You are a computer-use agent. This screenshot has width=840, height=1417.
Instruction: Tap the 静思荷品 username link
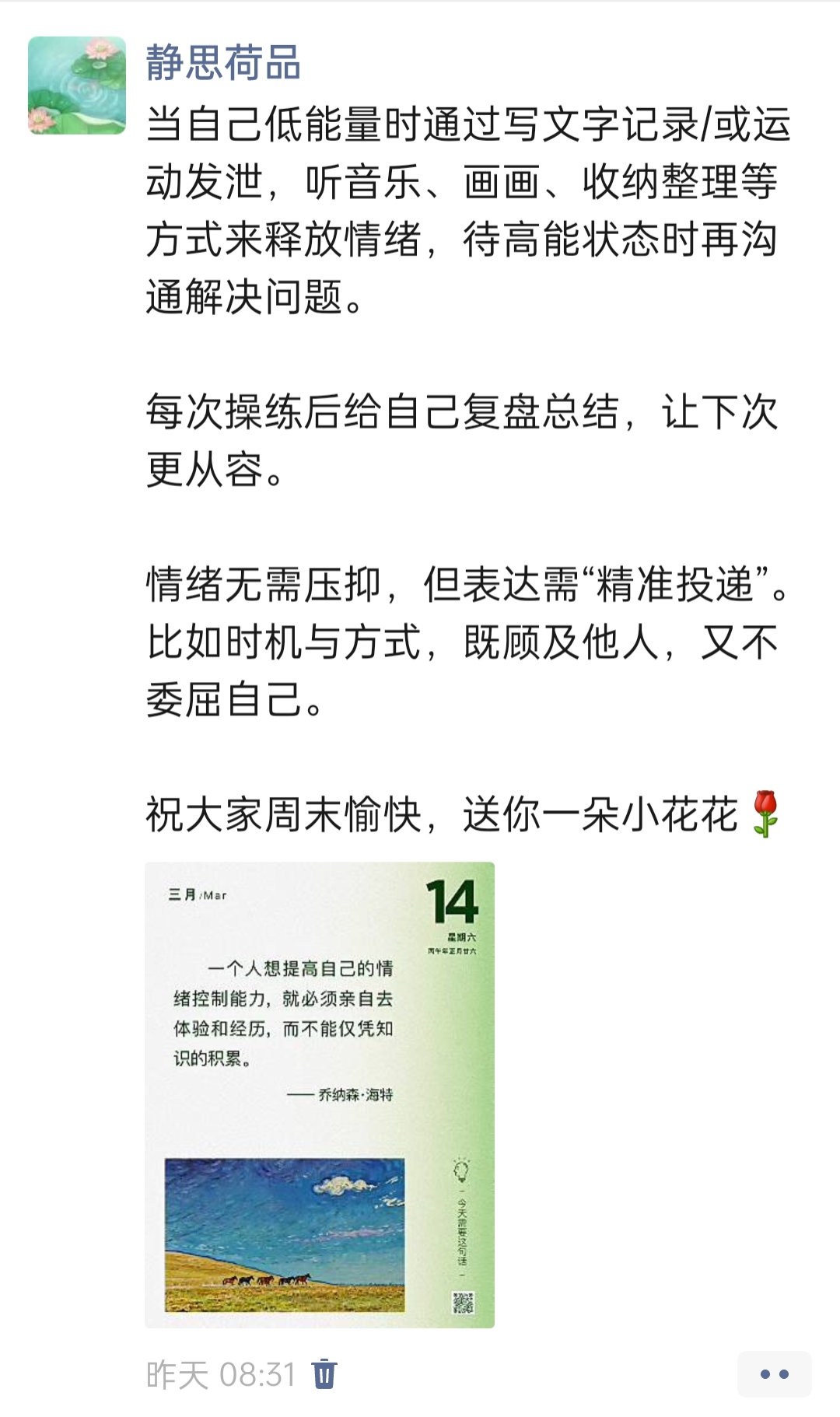(223, 63)
